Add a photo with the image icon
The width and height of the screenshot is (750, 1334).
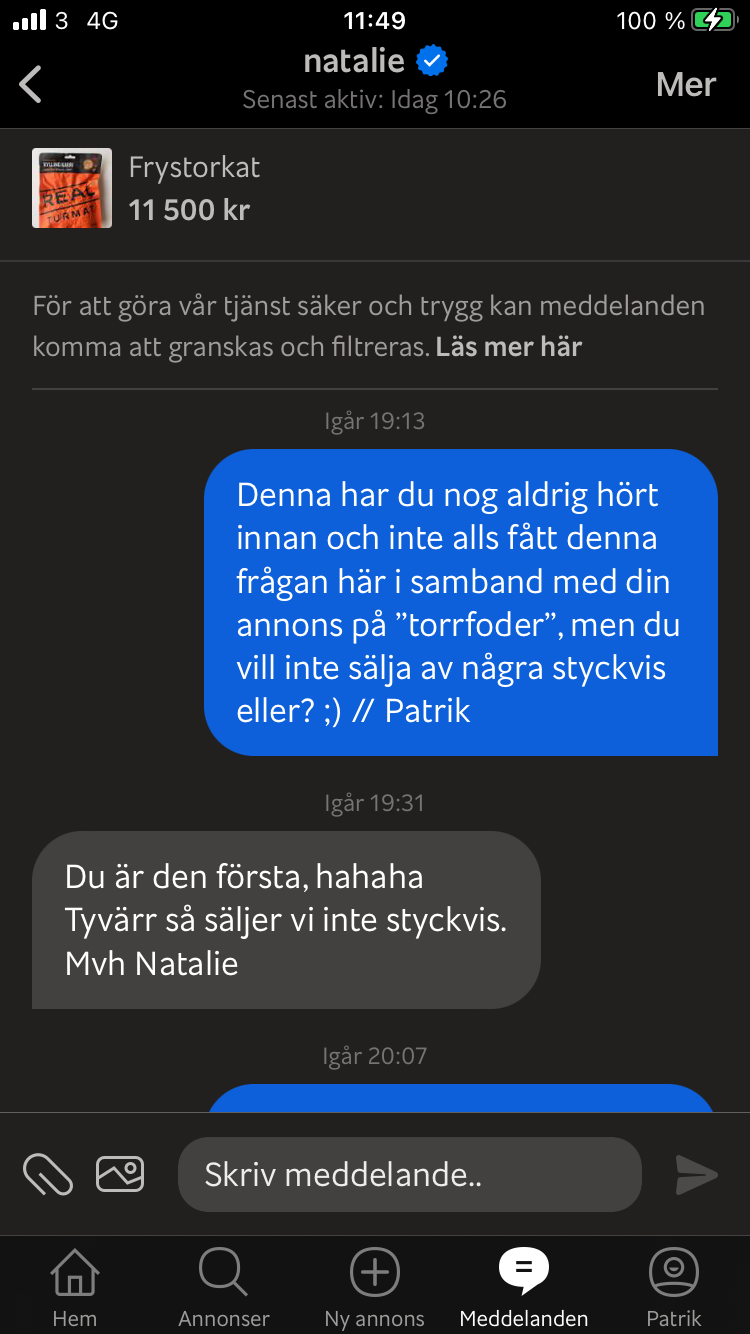[120, 1173]
